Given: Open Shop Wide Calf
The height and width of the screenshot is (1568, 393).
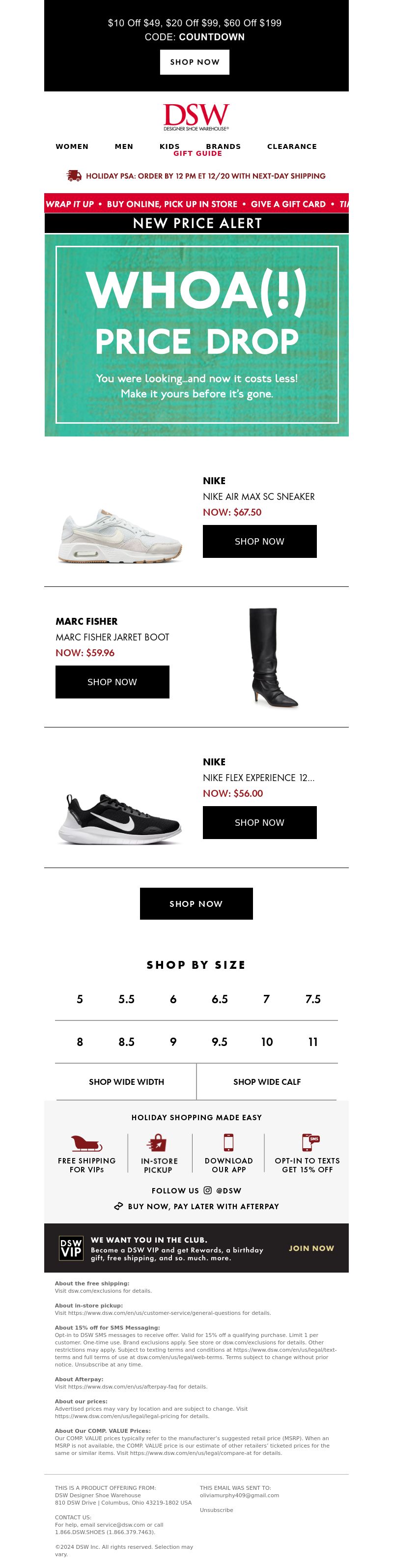Looking at the screenshot, I should pyautogui.click(x=266, y=1082).
